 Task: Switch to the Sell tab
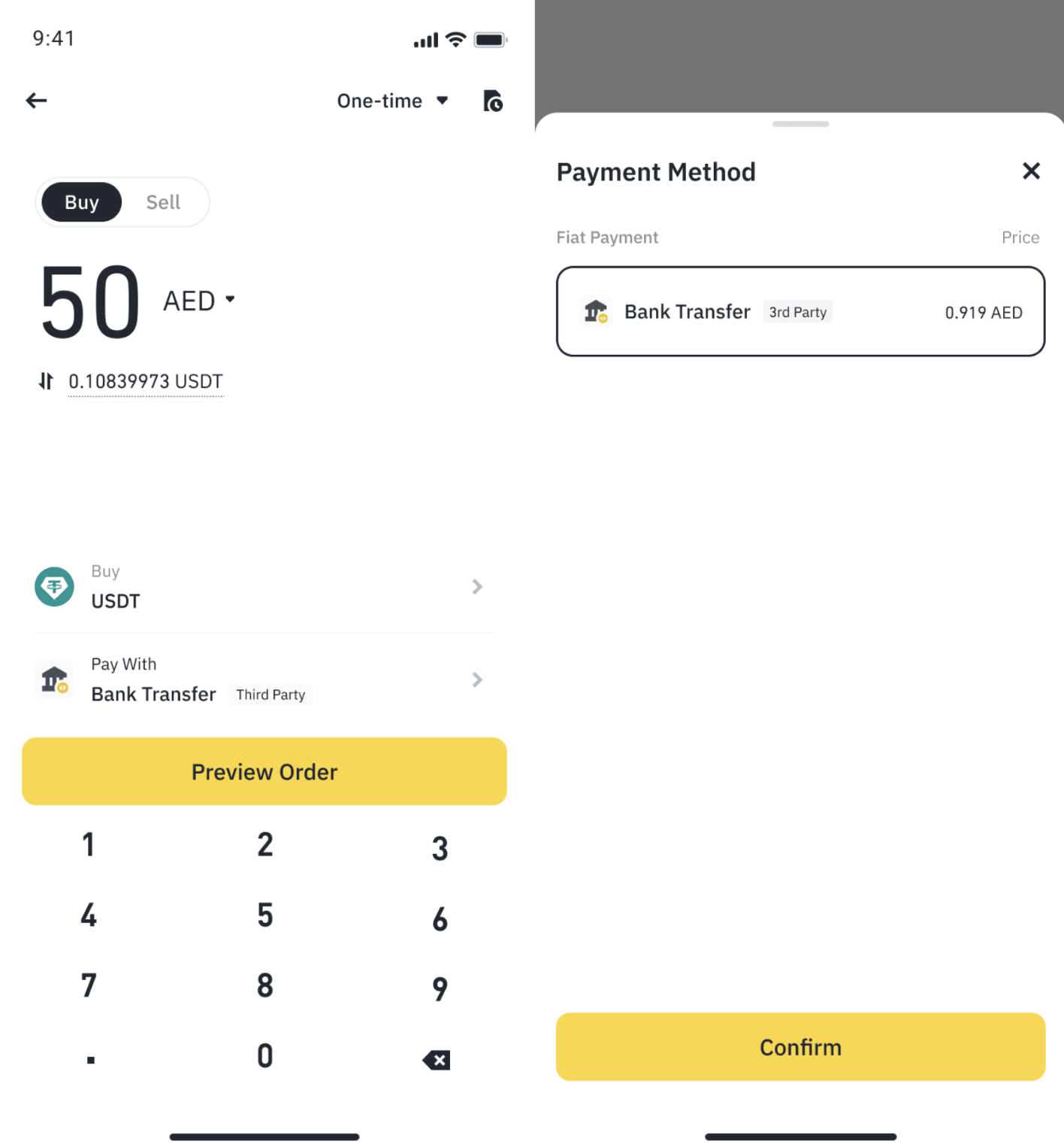[x=163, y=202]
